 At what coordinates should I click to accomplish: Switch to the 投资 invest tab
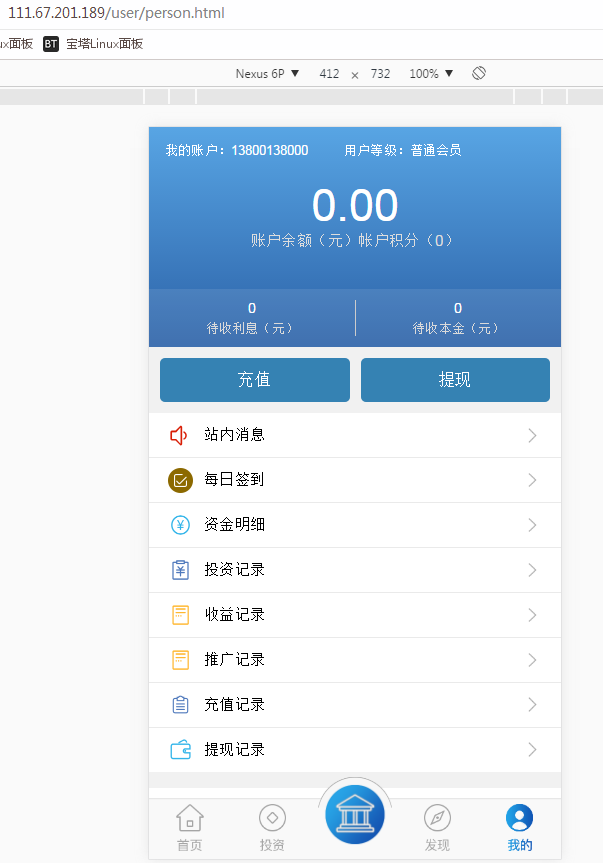pos(272,828)
